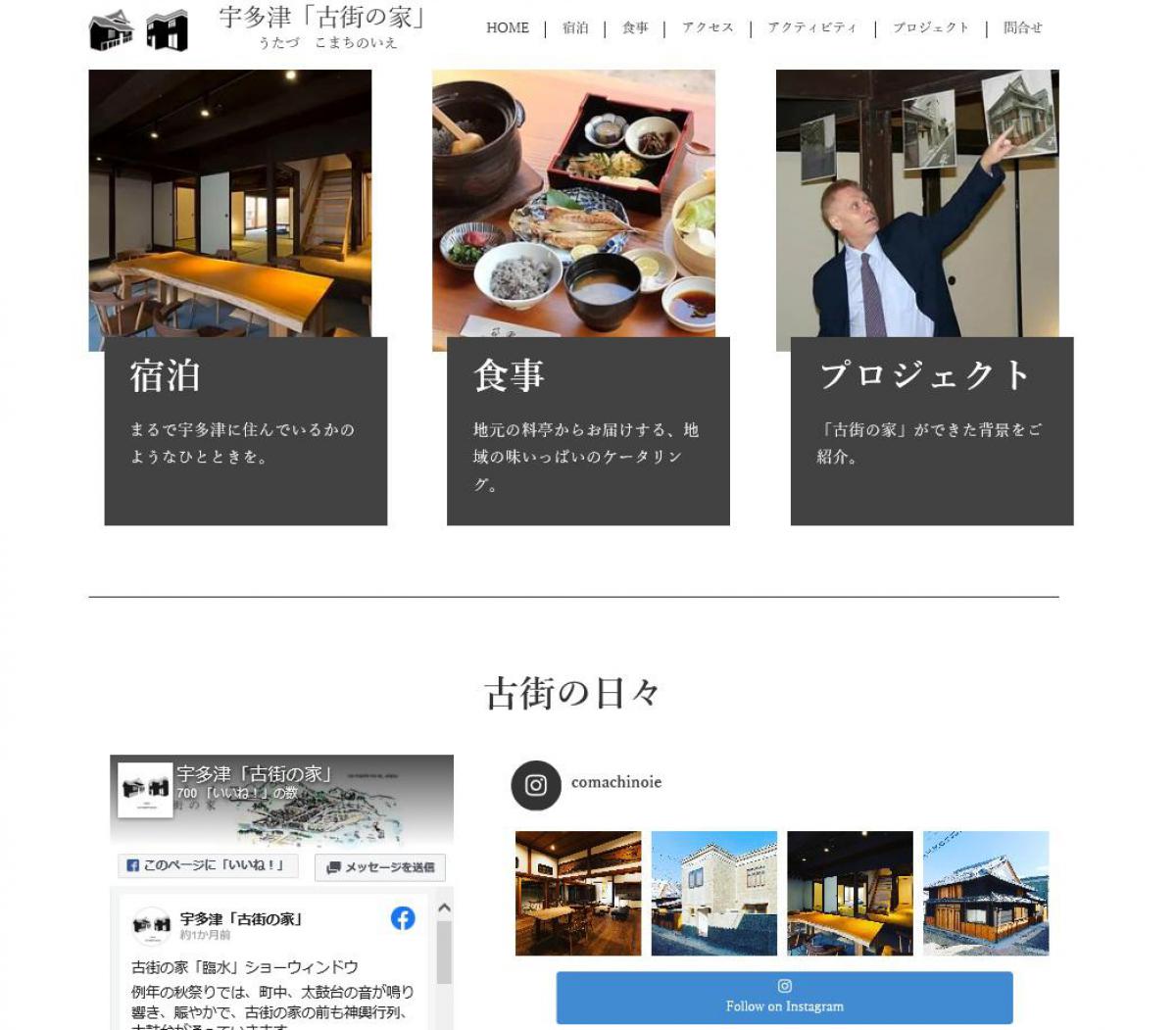Tap メッセージを送信 button
The width and height of the screenshot is (1176, 1030).
[380, 867]
